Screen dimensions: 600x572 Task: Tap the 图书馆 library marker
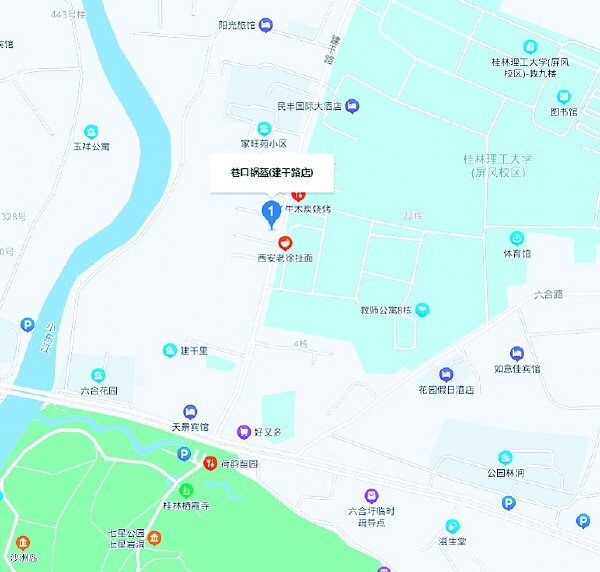564,97
